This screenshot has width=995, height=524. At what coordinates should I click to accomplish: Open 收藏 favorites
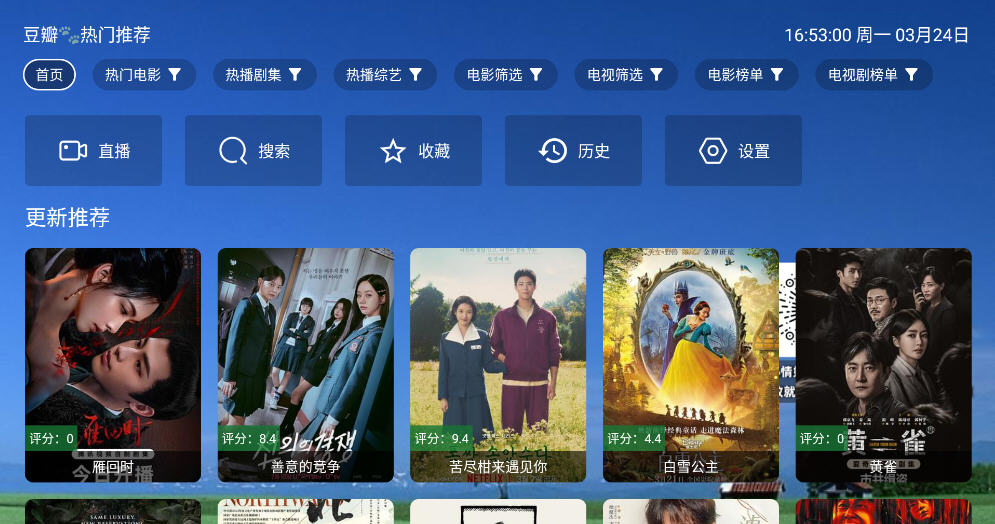coord(414,151)
